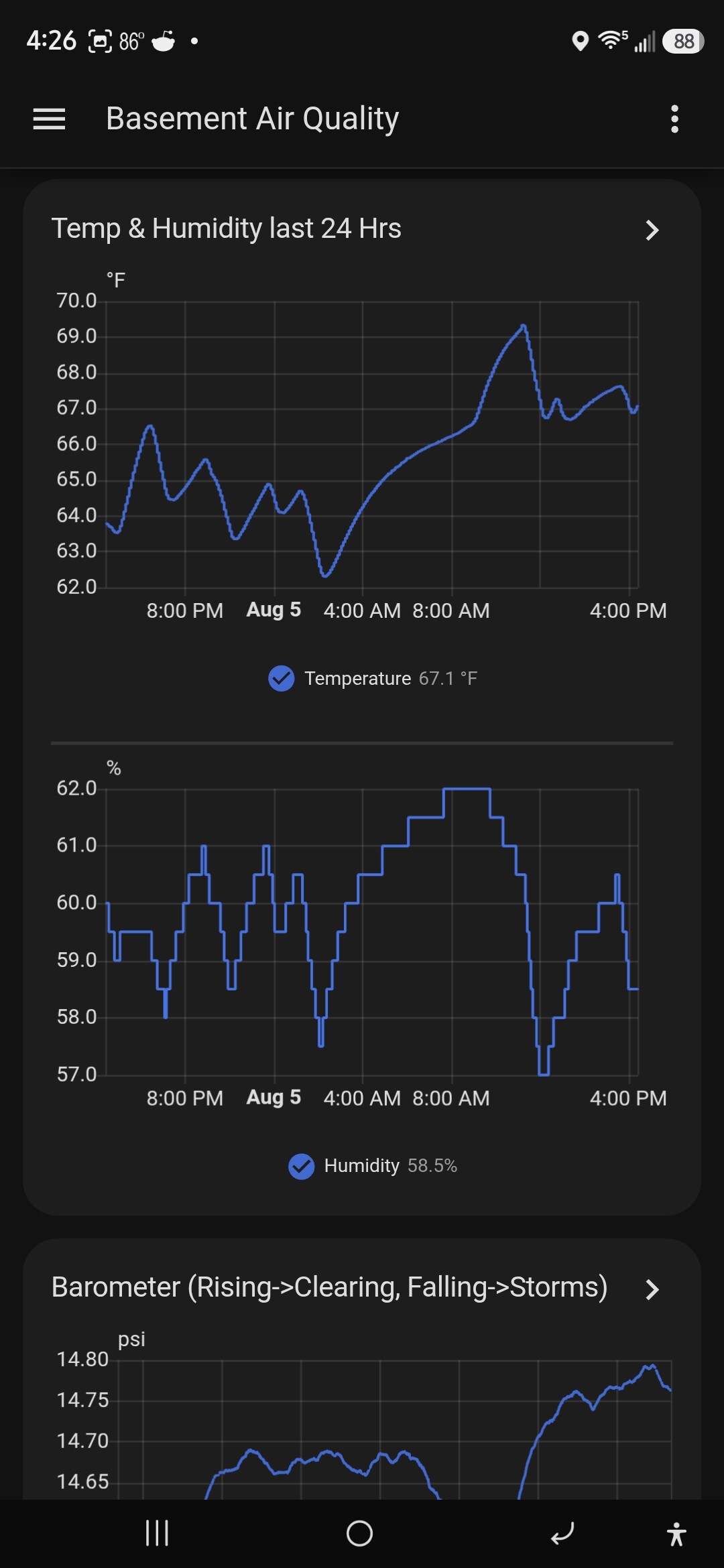Open Temp & Humidity last 24 Hrs chevron

click(652, 230)
